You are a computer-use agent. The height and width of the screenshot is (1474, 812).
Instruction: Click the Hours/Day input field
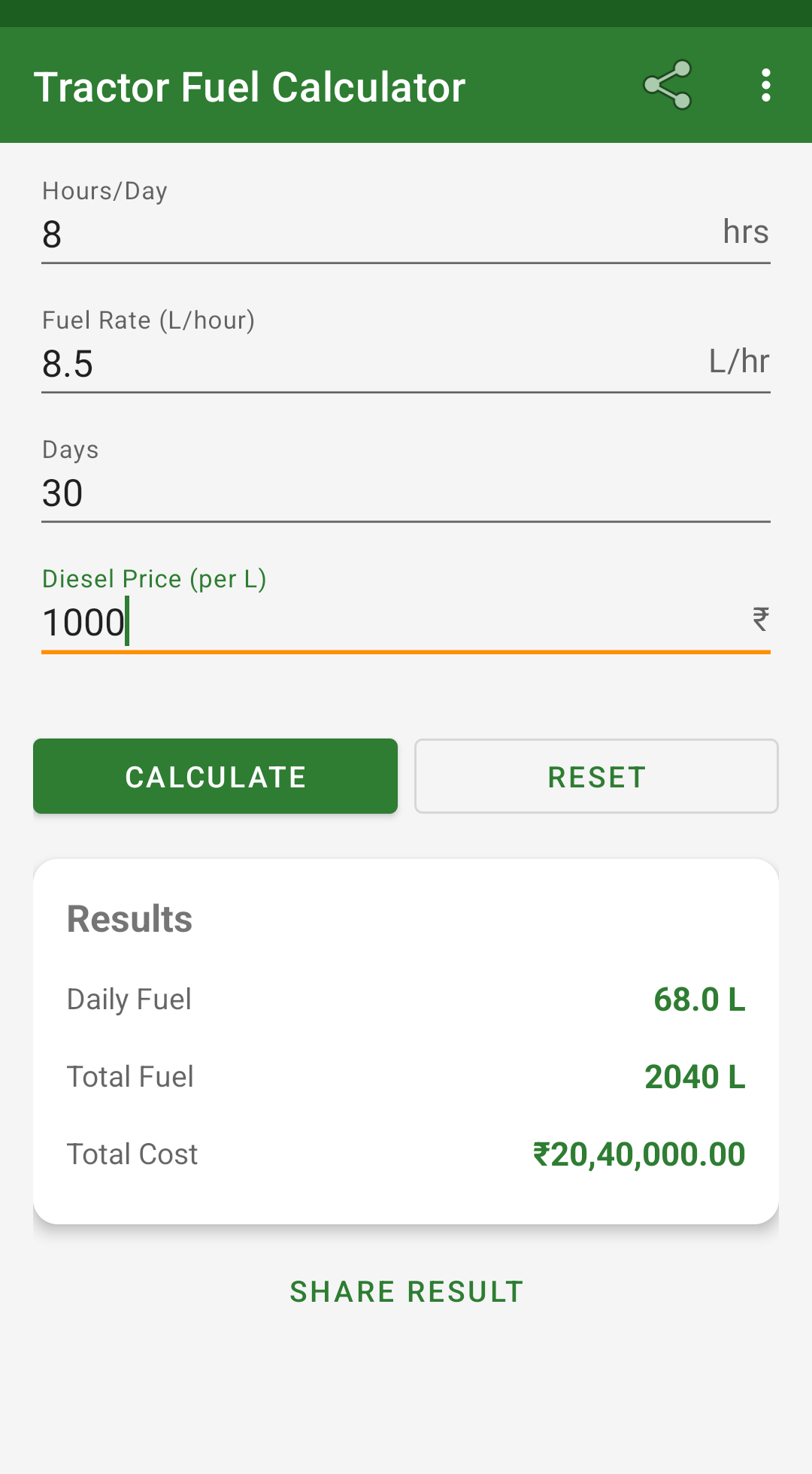coord(301,233)
